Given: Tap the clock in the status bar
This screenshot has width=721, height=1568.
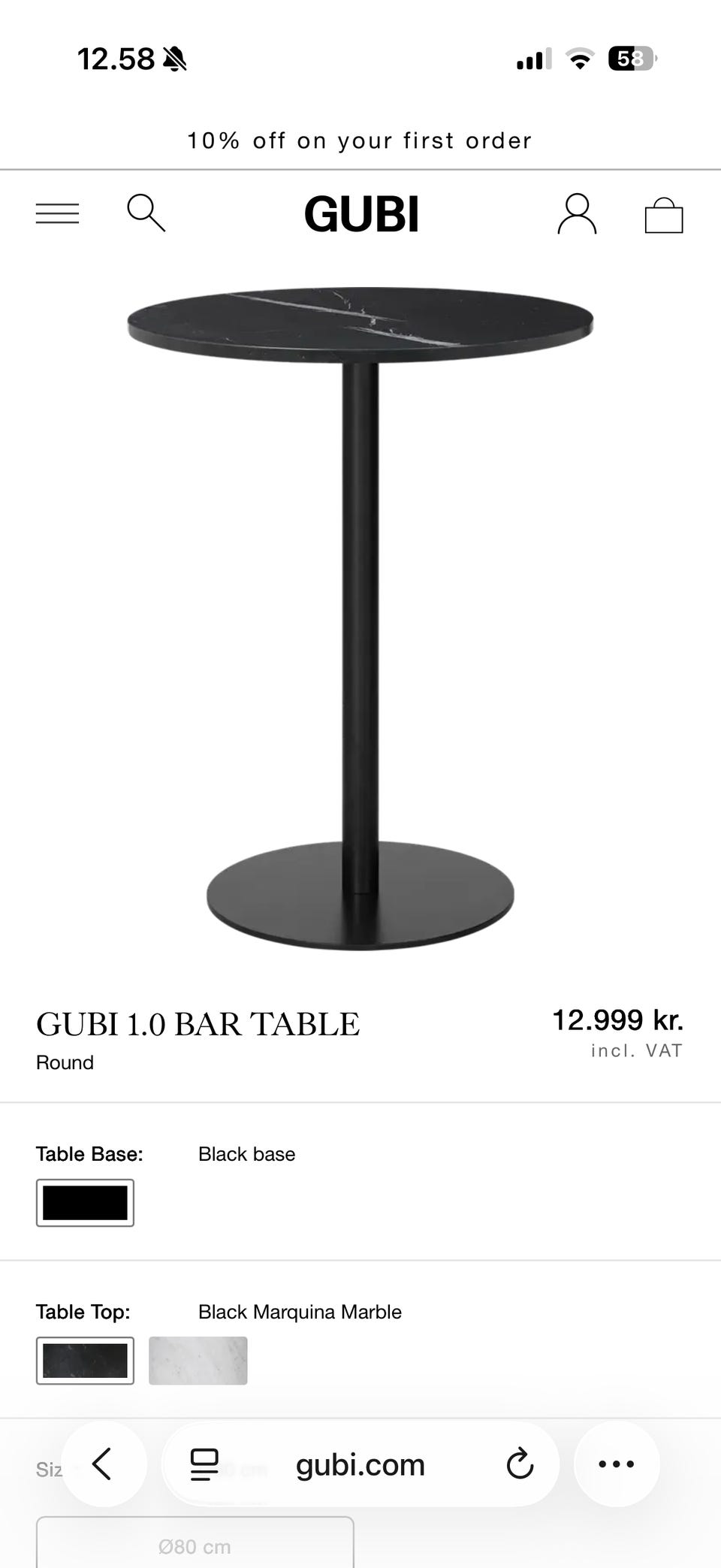Looking at the screenshot, I should pyautogui.click(x=116, y=58).
